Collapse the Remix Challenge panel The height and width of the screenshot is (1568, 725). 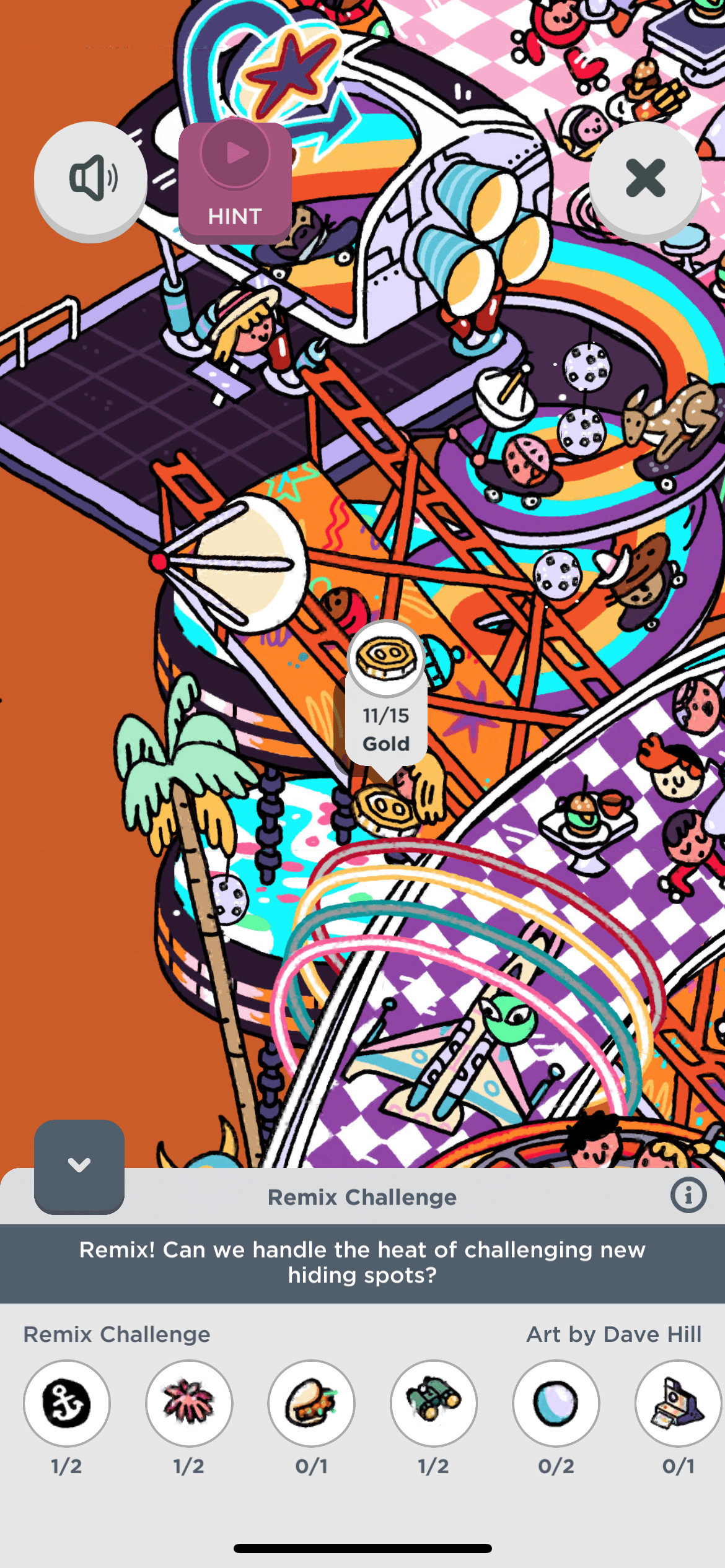coord(79,1165)
